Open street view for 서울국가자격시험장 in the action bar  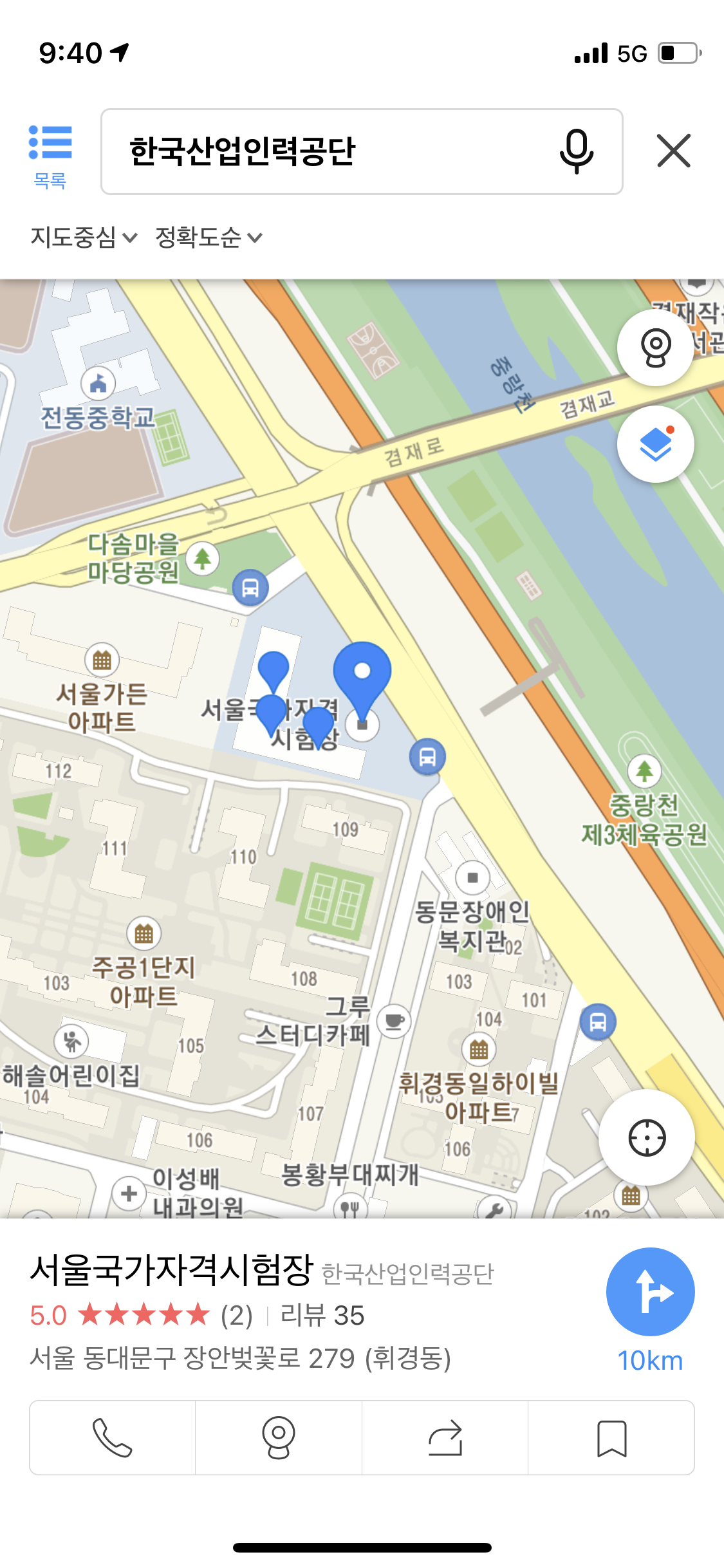(x=279, y=1437)
